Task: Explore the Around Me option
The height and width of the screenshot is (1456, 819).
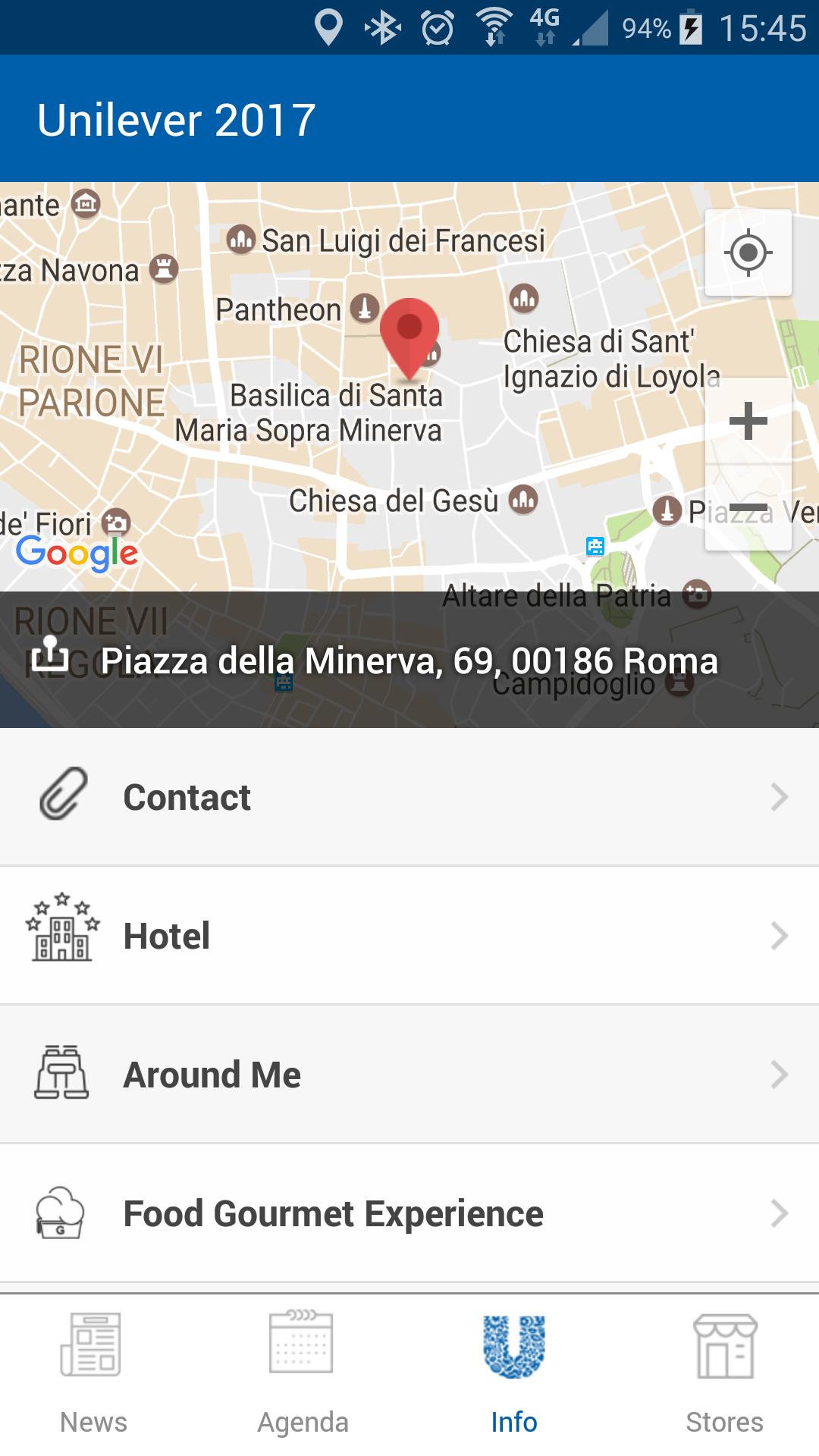Action: pyautogui.click(x=409, y=1075)
